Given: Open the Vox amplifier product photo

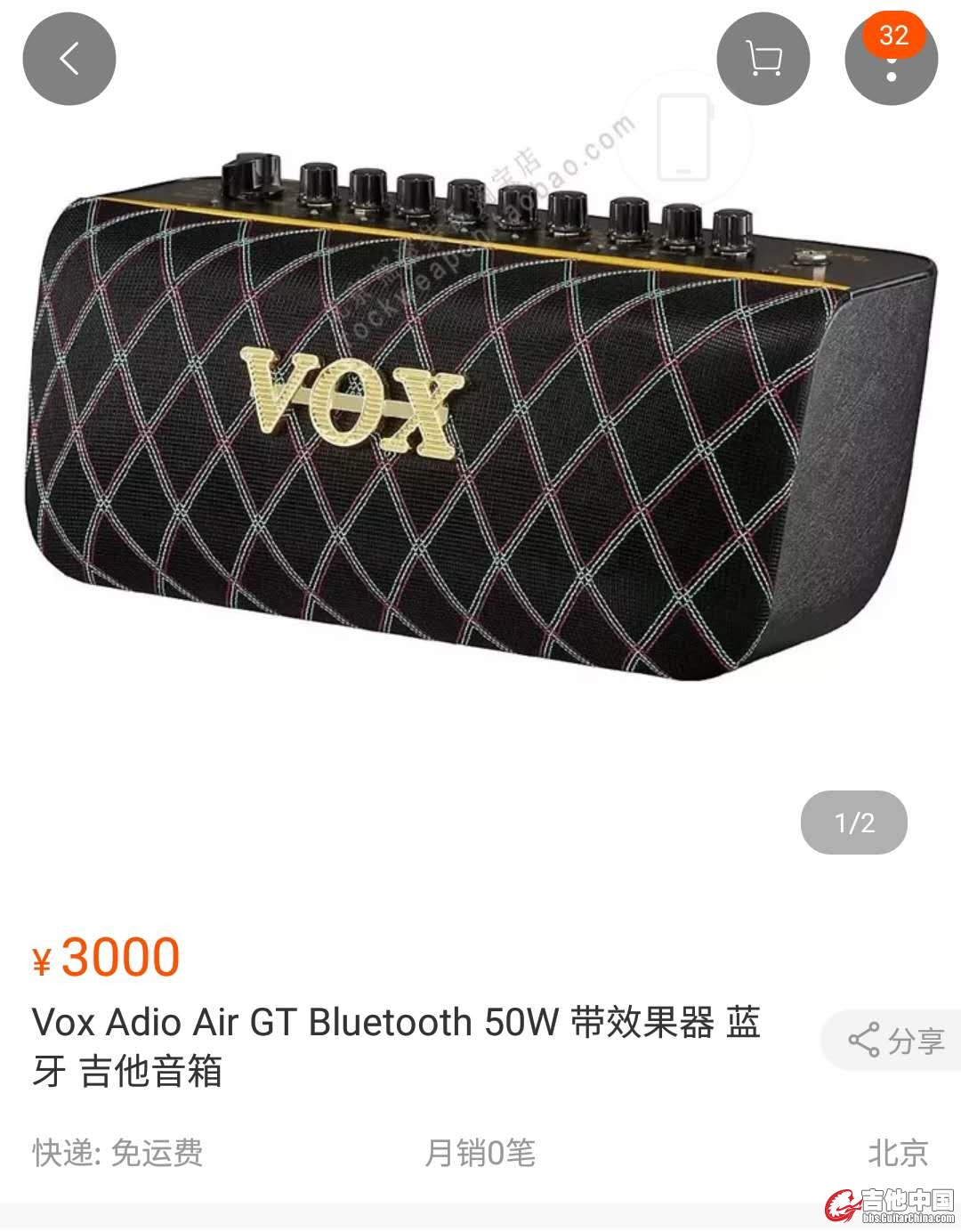Looking at the screenshot, I should coord(480,418).
